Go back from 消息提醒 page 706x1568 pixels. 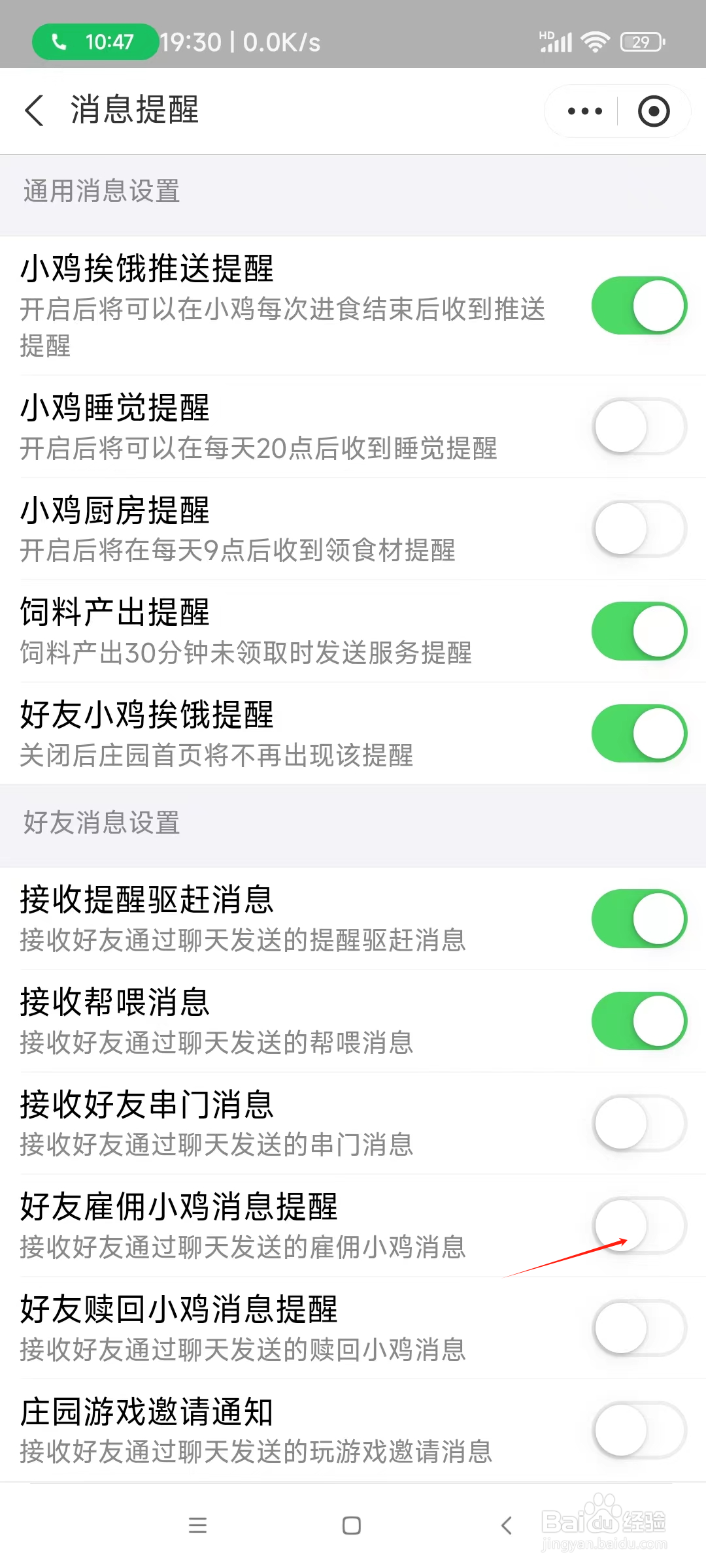pyautogui.click(x=34, y=110)
